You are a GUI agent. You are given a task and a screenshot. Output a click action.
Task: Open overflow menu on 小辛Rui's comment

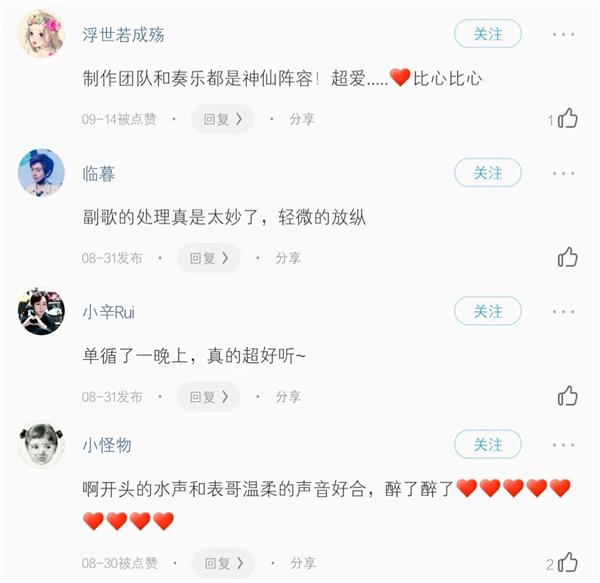pyautogui.click(x=564, y=311)
